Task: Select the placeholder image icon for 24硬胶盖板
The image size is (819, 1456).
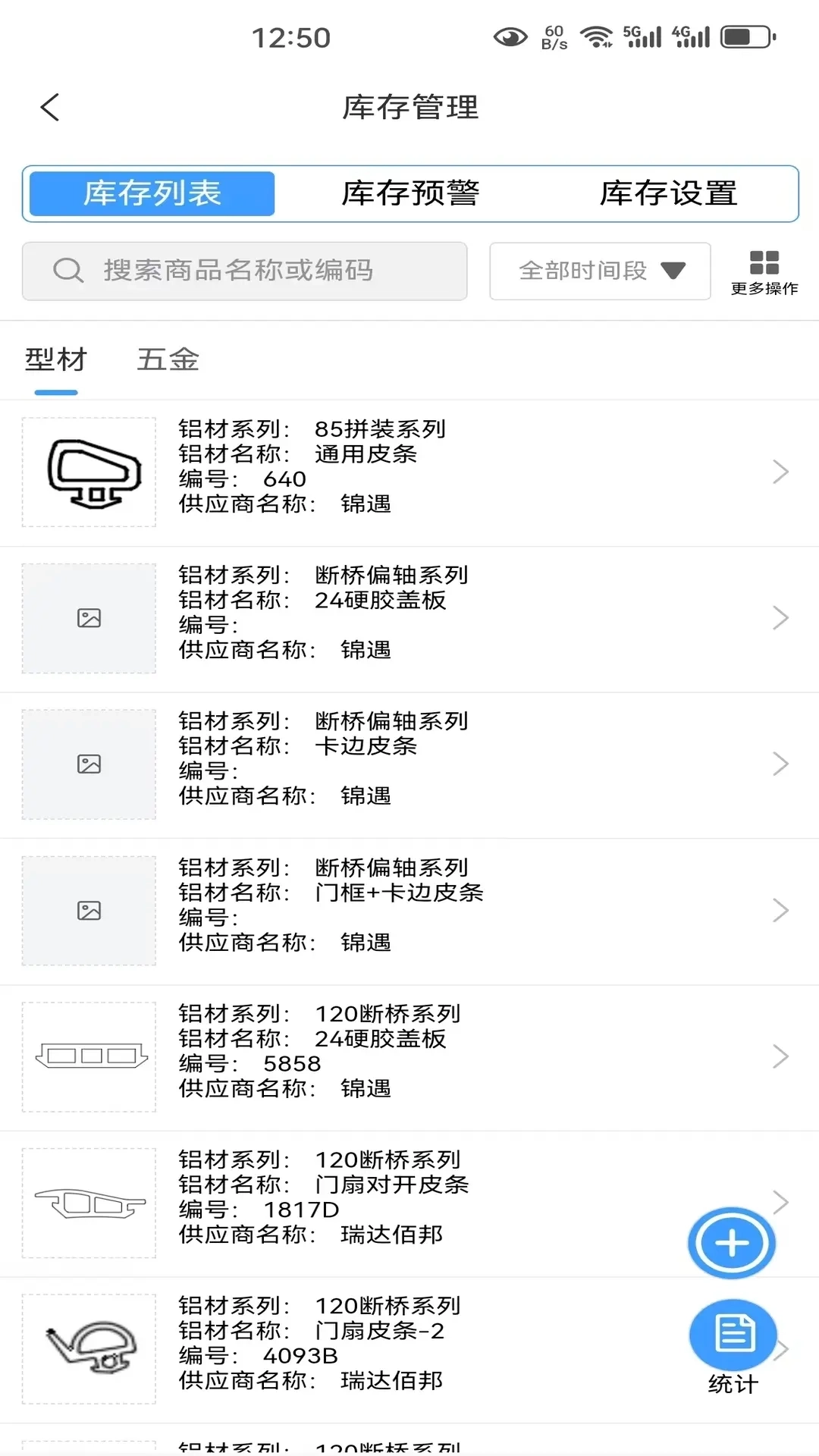Action: coord(88,618)
